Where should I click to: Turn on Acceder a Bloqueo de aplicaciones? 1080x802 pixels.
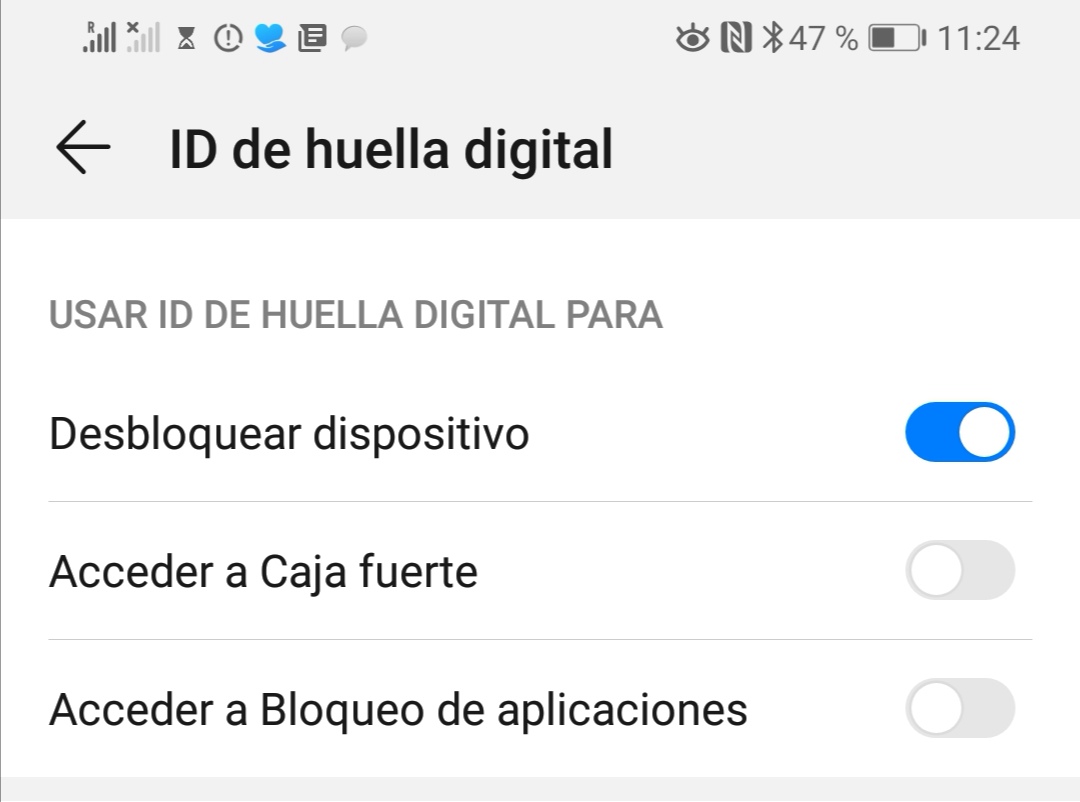(959, 709)
